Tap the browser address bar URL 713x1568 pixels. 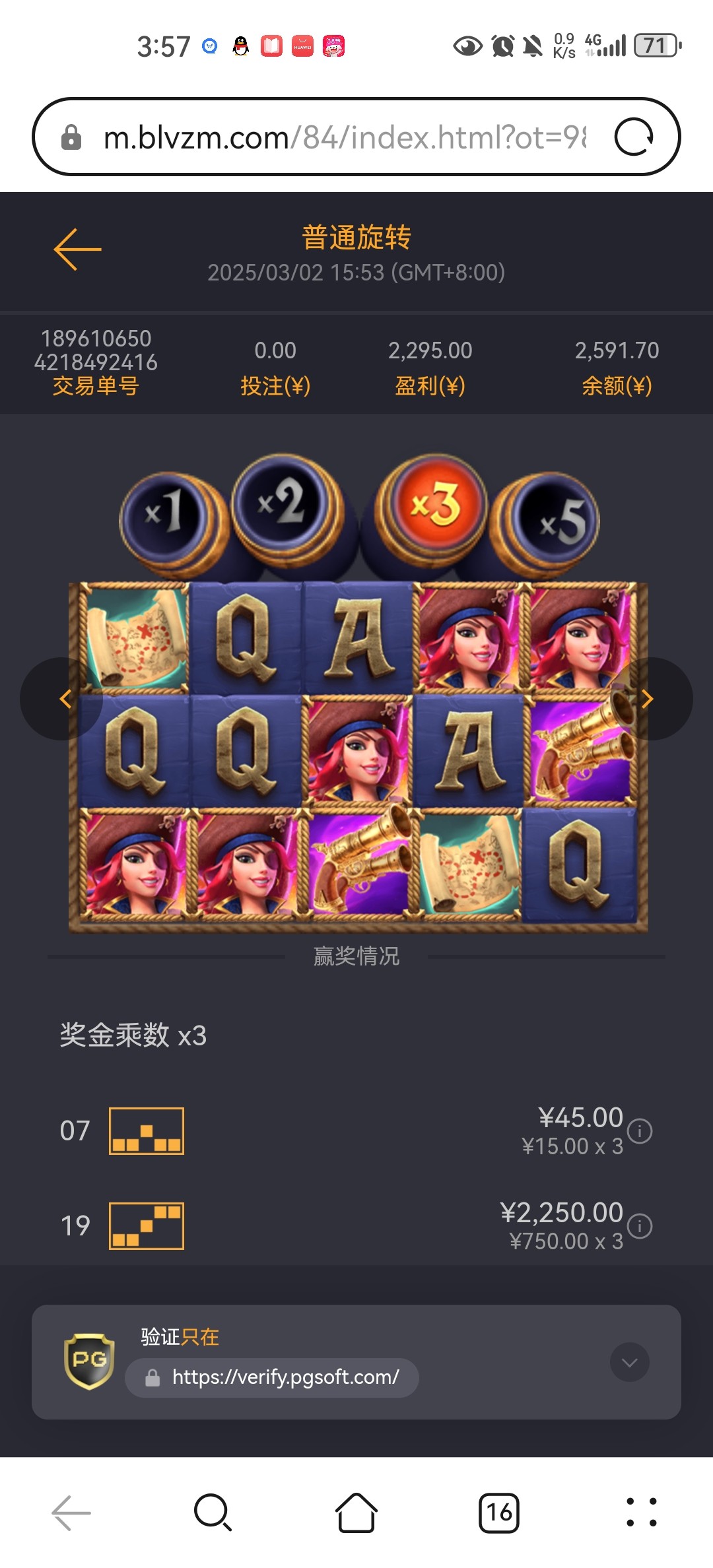coord(345,137)
